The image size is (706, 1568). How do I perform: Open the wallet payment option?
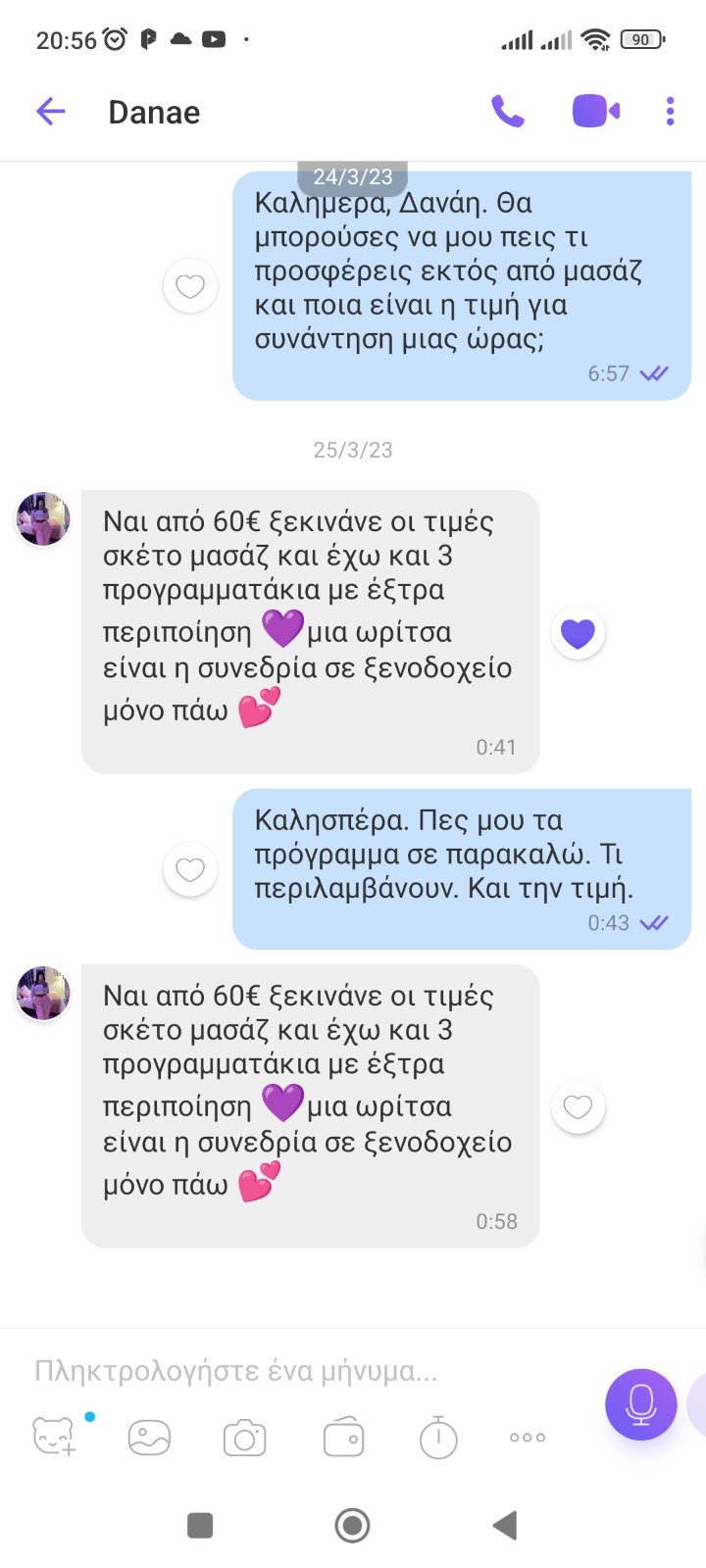(x=343, y=1438)
